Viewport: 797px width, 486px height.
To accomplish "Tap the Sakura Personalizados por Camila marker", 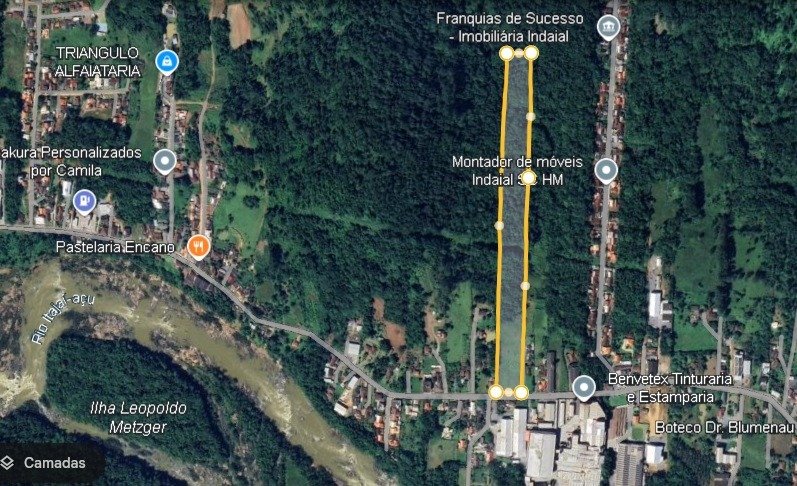I will tap(165, 160).
